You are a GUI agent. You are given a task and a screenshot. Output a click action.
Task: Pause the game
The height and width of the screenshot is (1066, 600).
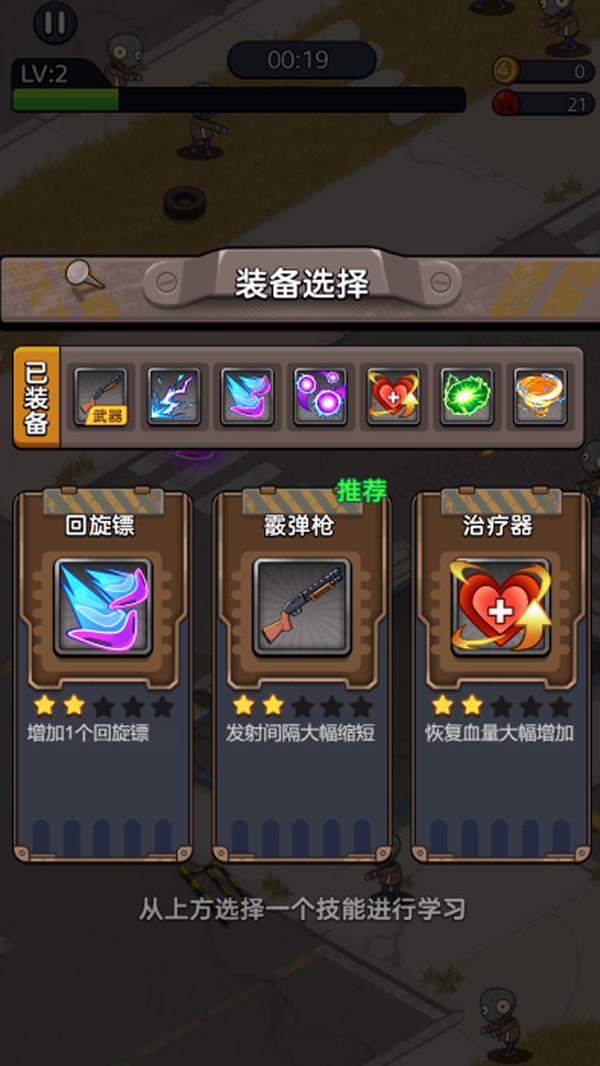click(x=55, y=22)
